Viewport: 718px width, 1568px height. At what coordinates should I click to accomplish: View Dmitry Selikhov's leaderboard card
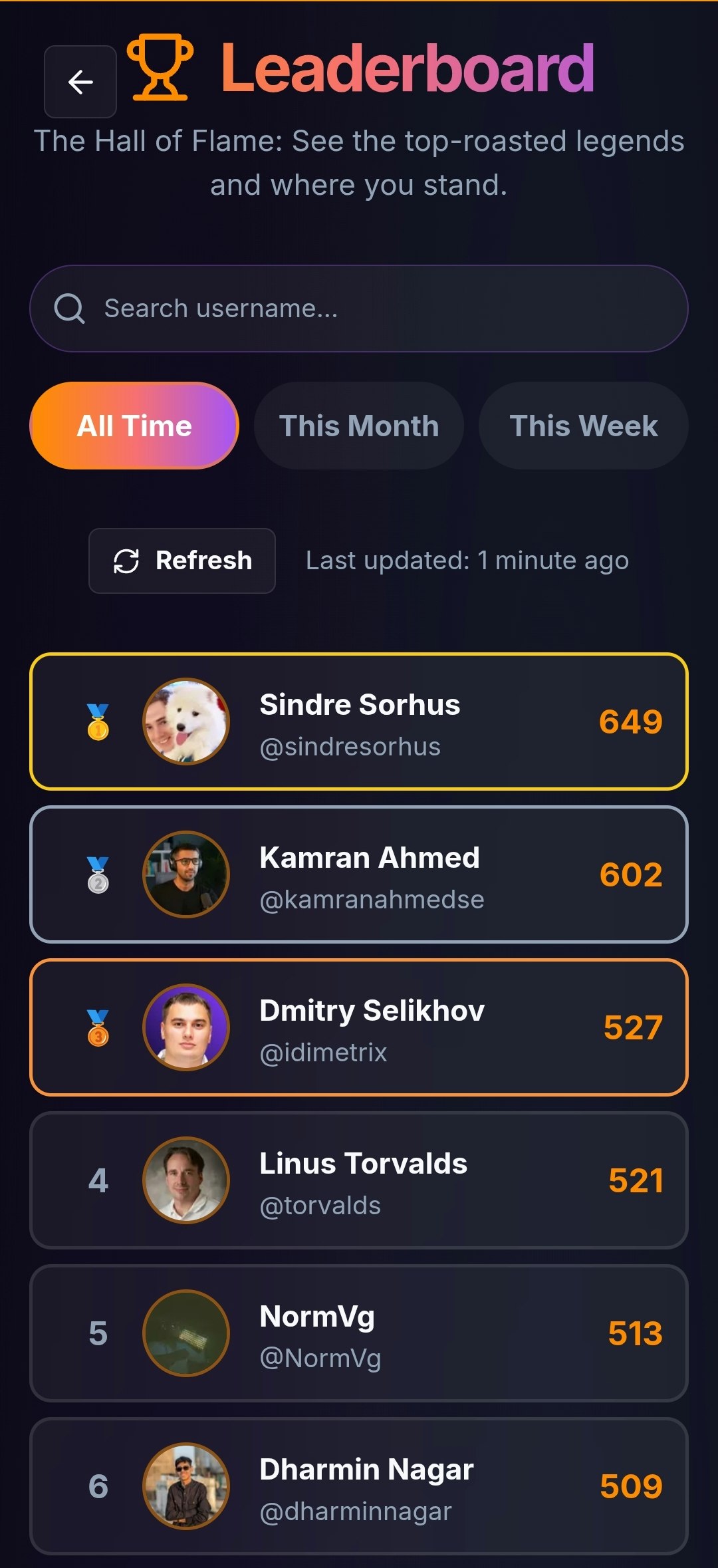[359, 1027]
